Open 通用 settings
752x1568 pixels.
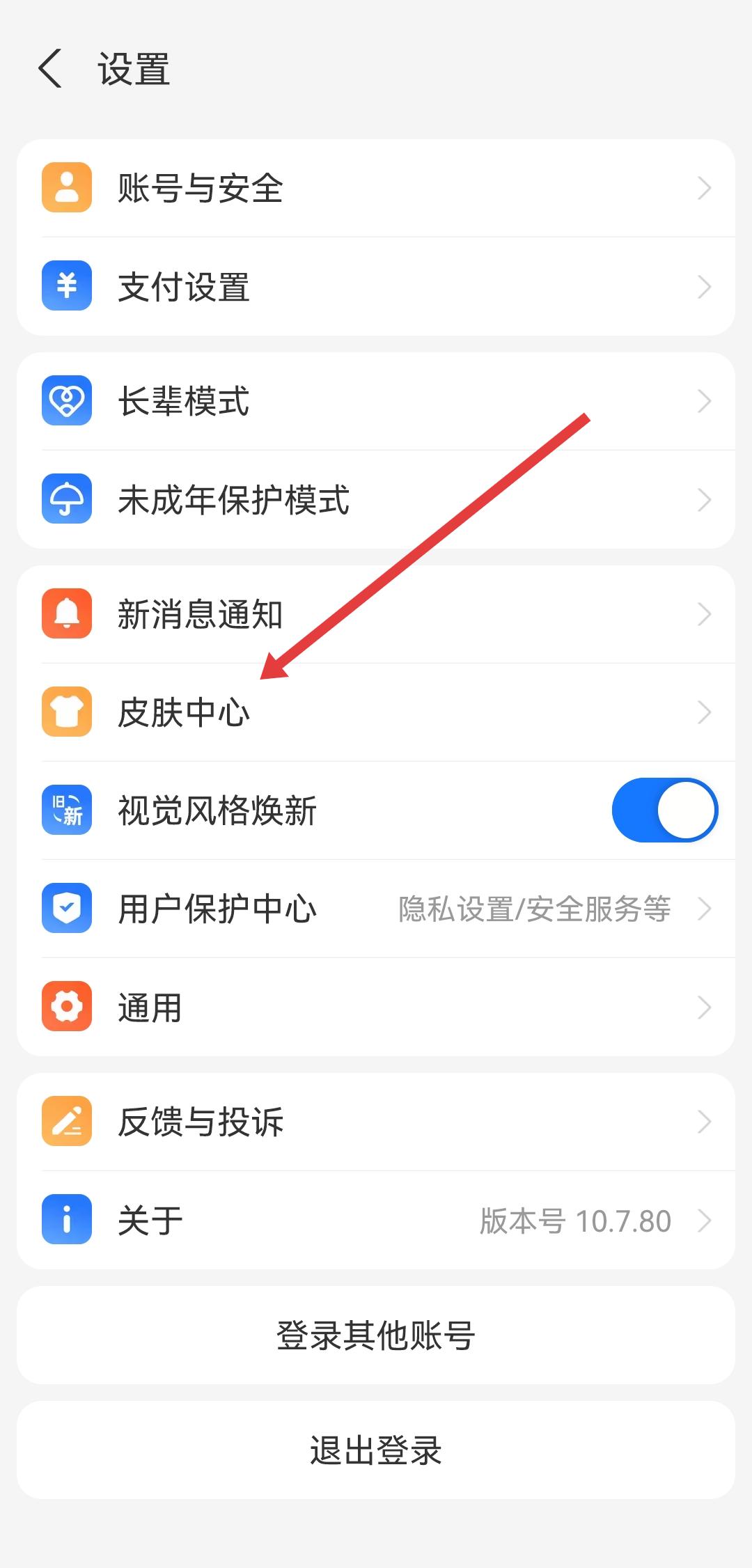[x=376, y=1007]
